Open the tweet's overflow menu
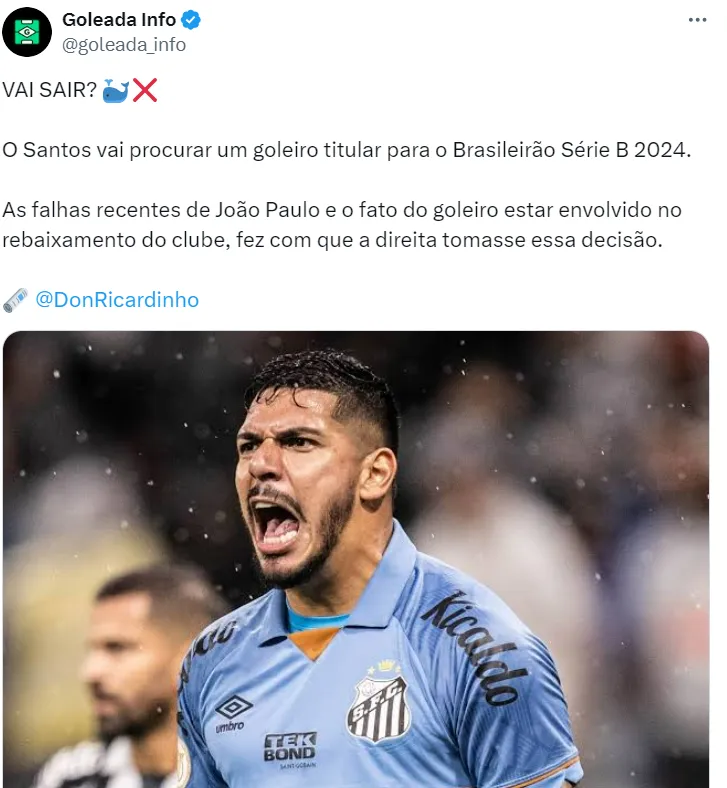Viewport: 727px width, 788px height. point(697,21)
